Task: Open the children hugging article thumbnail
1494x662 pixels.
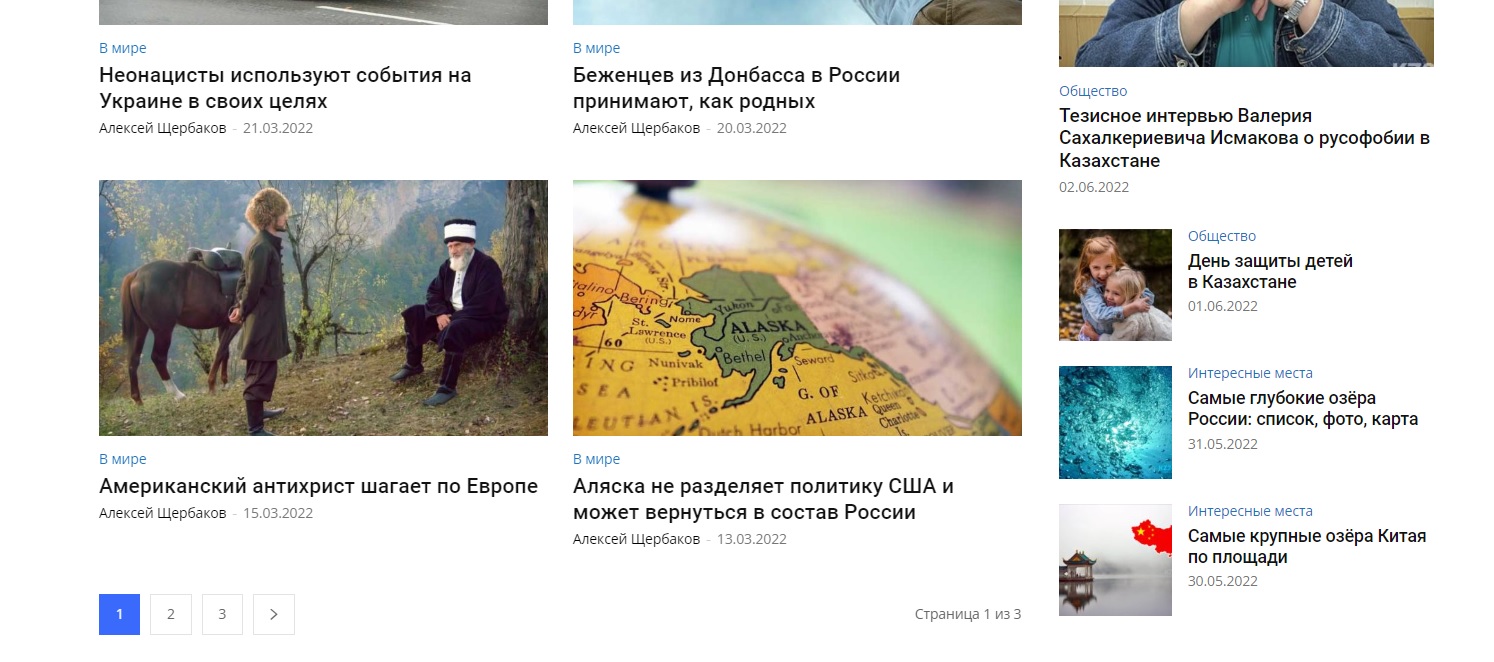Action: pos(1115,285)
